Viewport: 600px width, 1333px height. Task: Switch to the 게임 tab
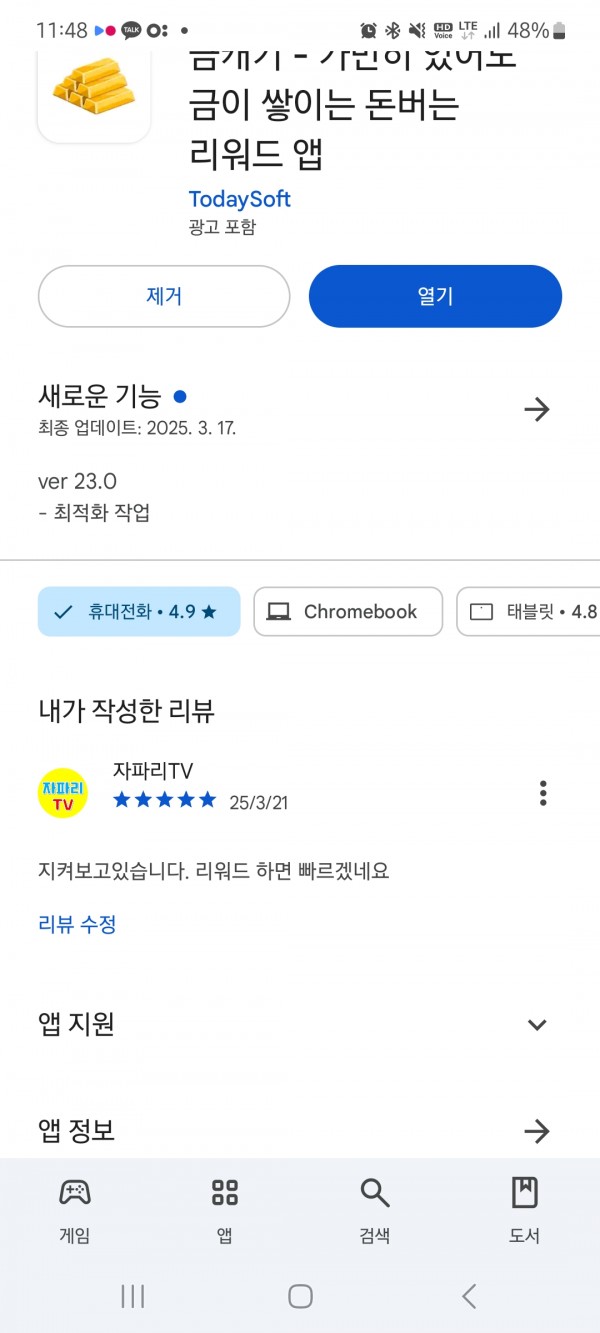75,1207
